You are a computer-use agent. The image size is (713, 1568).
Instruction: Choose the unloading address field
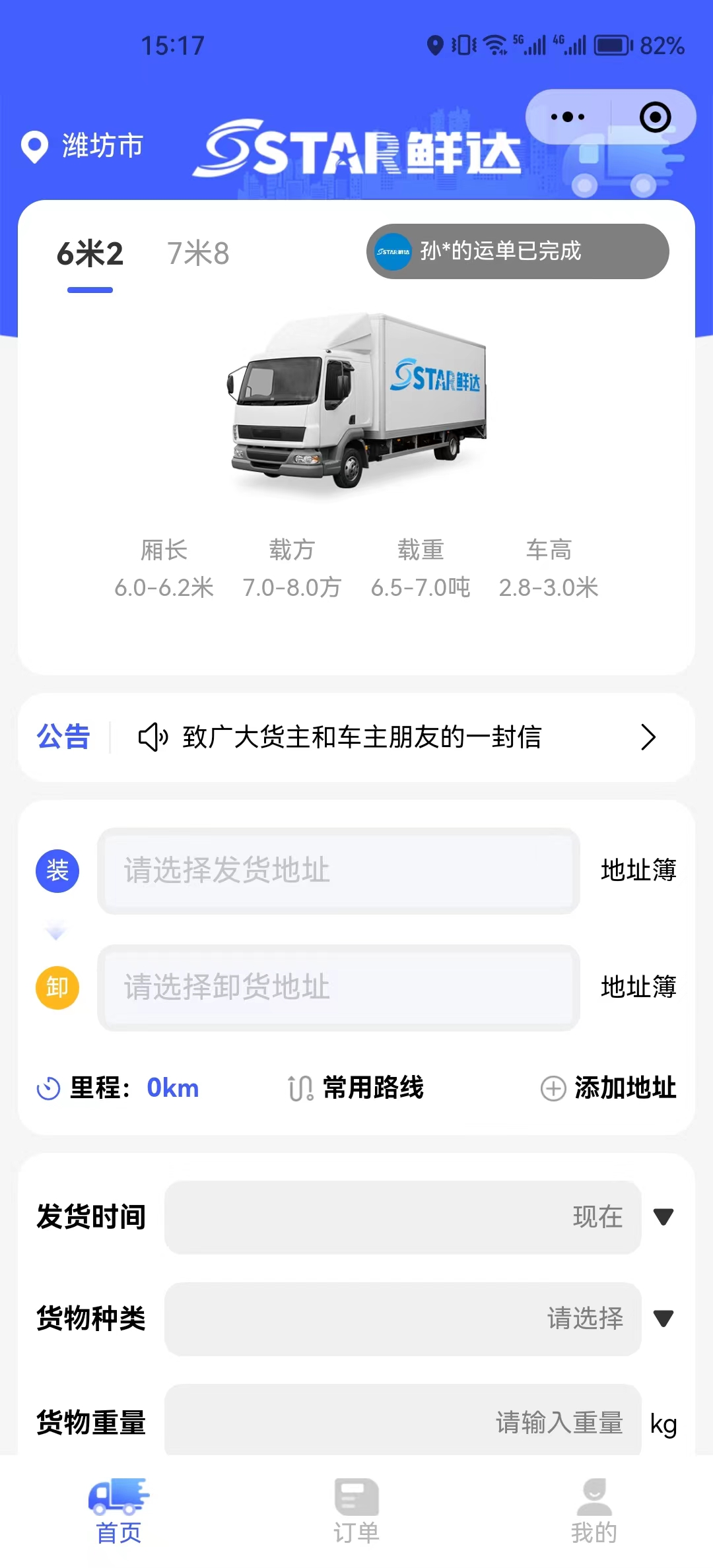(338, 987)
